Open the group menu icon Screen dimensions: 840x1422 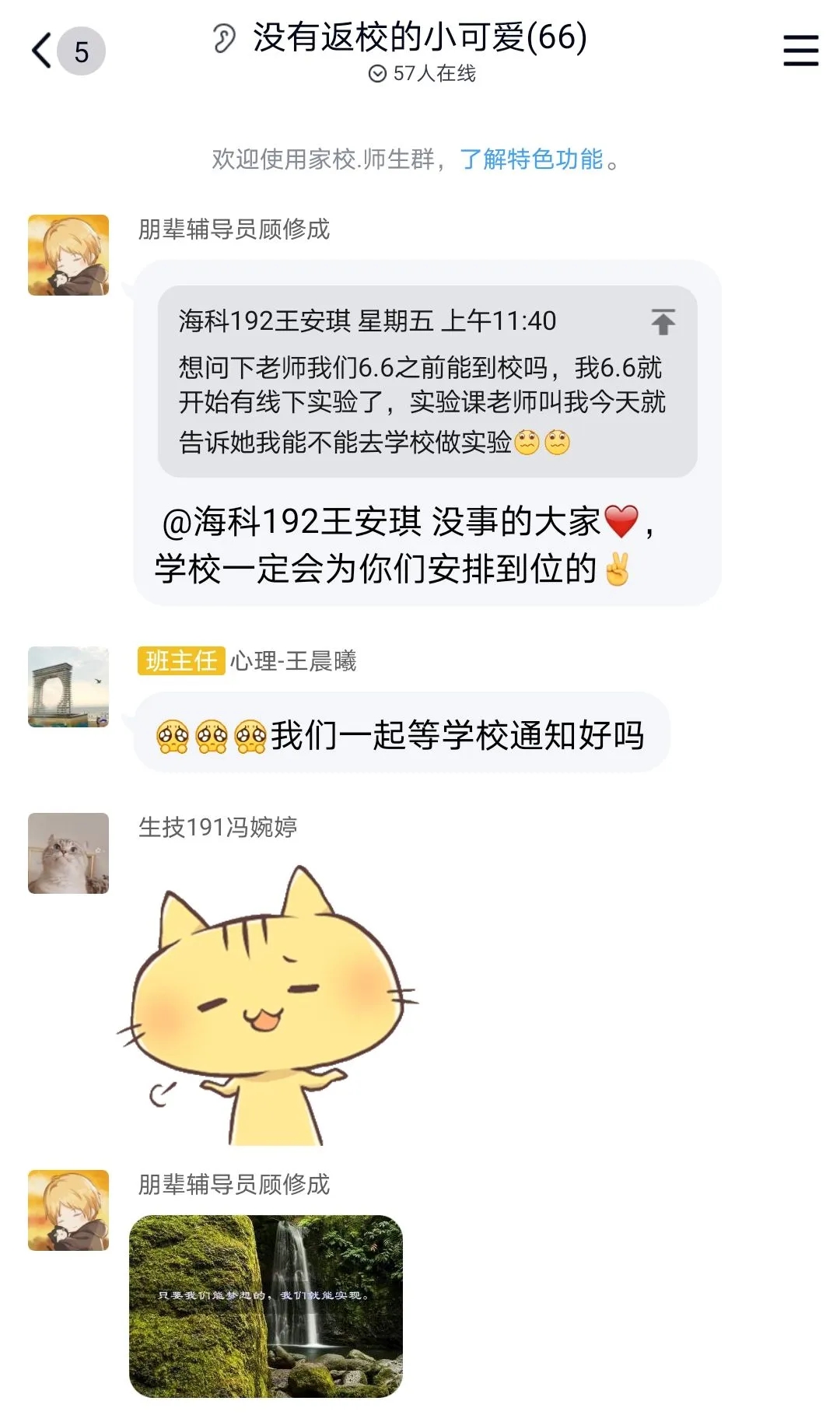[800, 51]
